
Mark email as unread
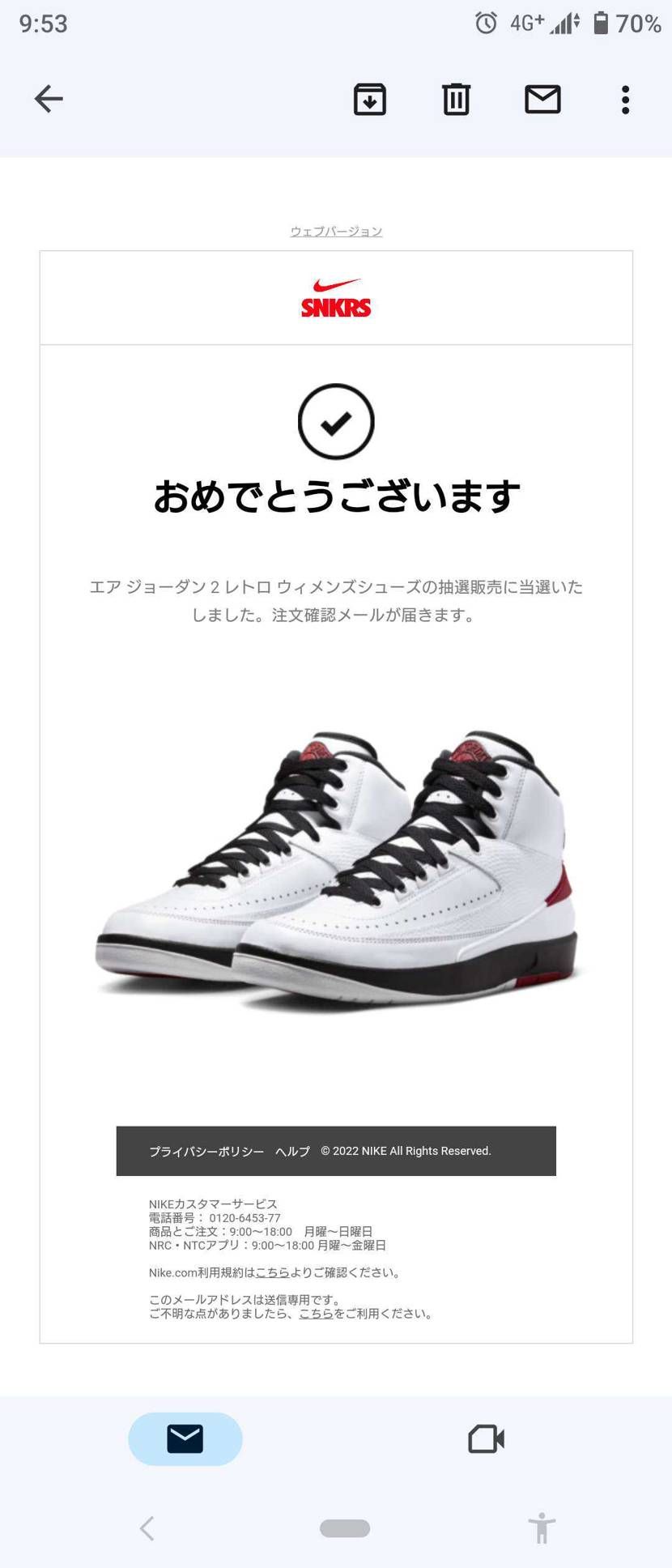[542, 100]
